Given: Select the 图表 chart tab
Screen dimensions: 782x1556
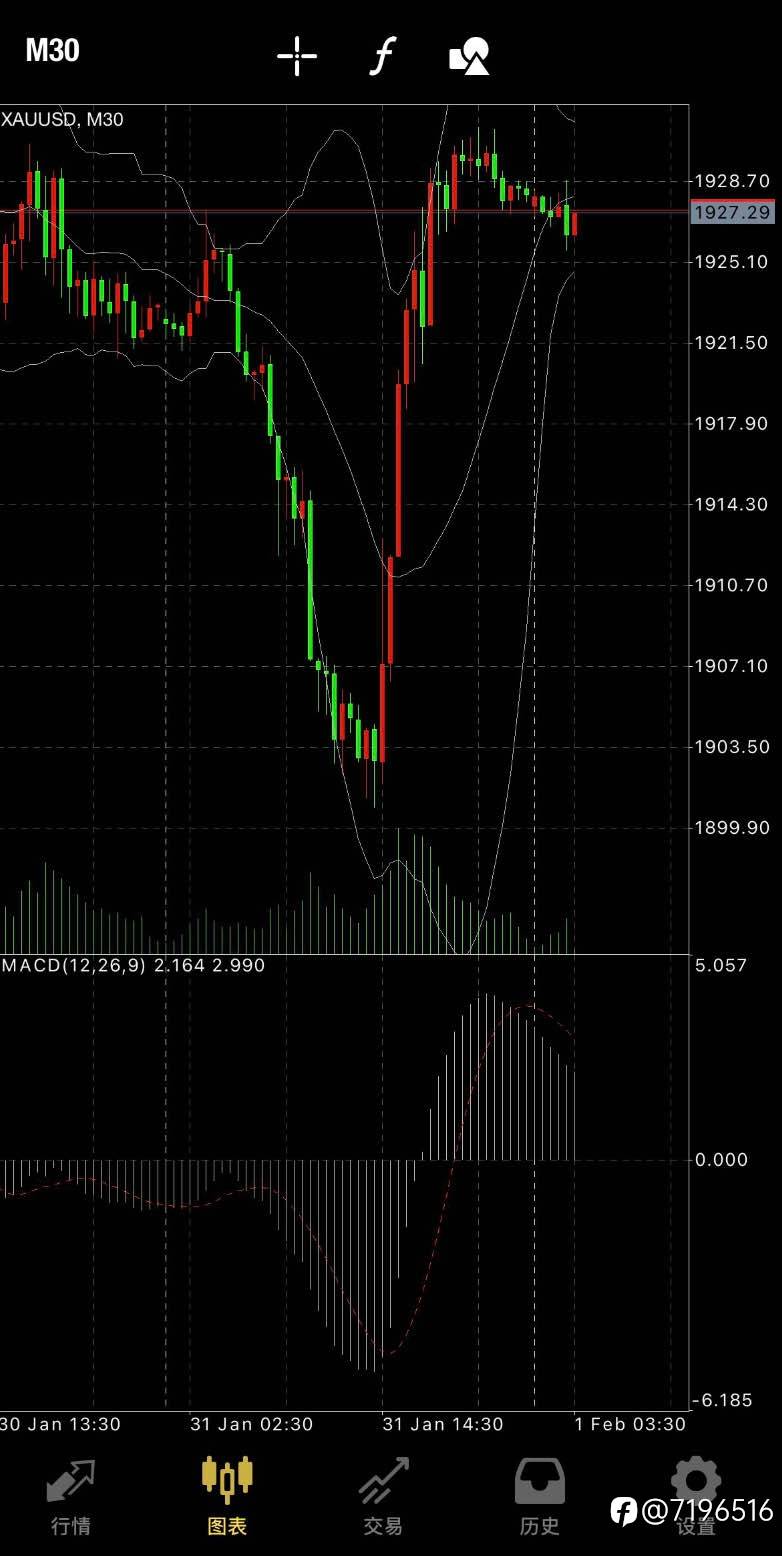Looking at the screenshot, I should click(x=227, y=1496).
